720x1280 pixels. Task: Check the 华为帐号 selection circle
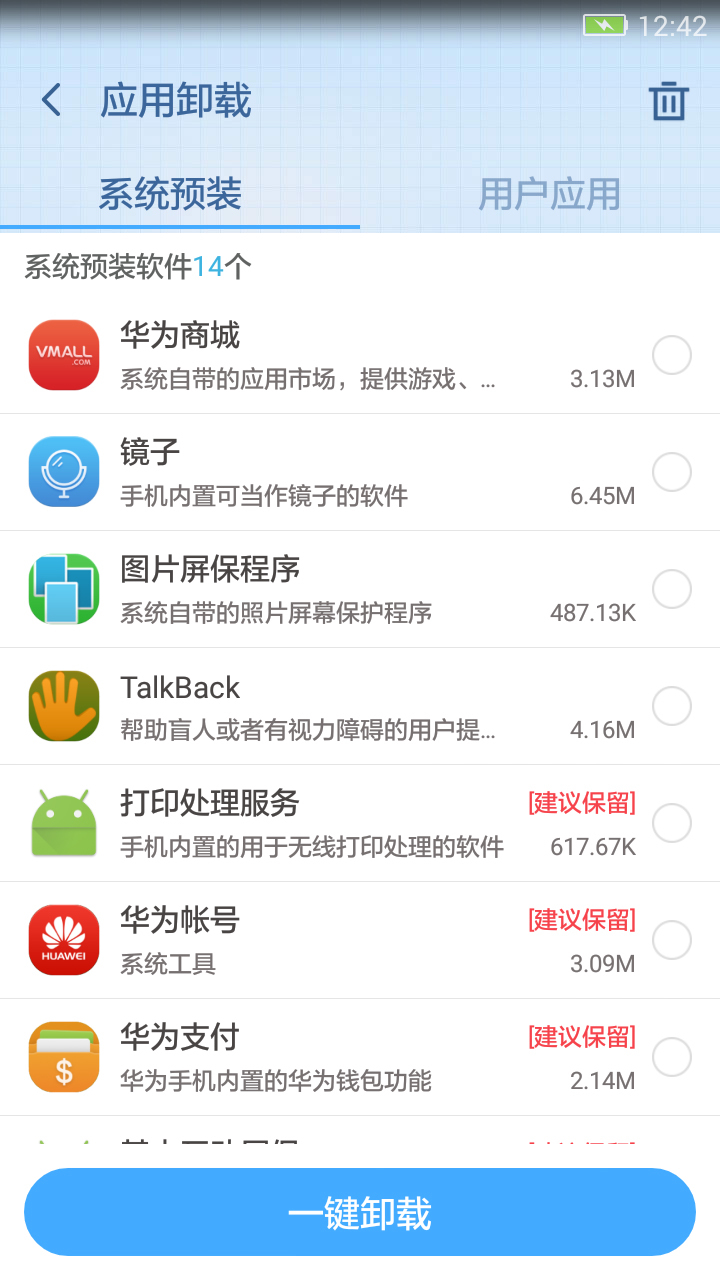point(672,940)
